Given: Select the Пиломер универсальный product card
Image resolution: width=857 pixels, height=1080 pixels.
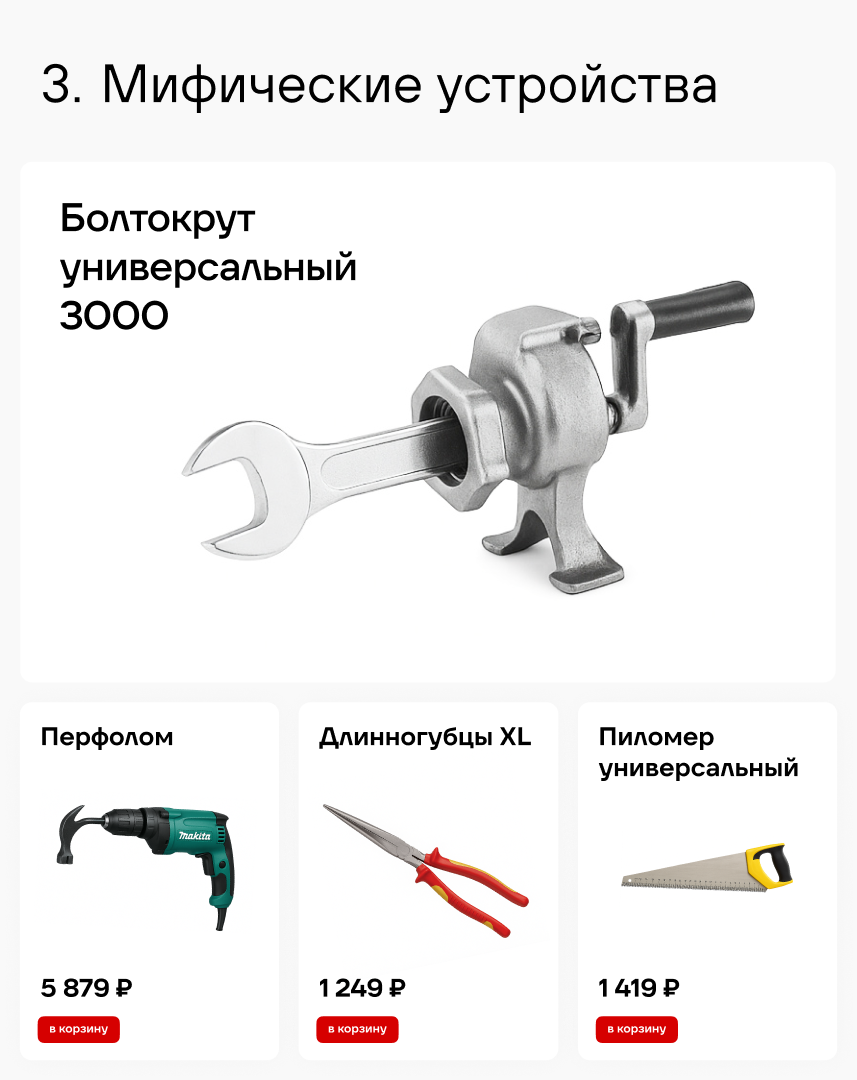Looking at the screenshot, I should click(706, 860).
